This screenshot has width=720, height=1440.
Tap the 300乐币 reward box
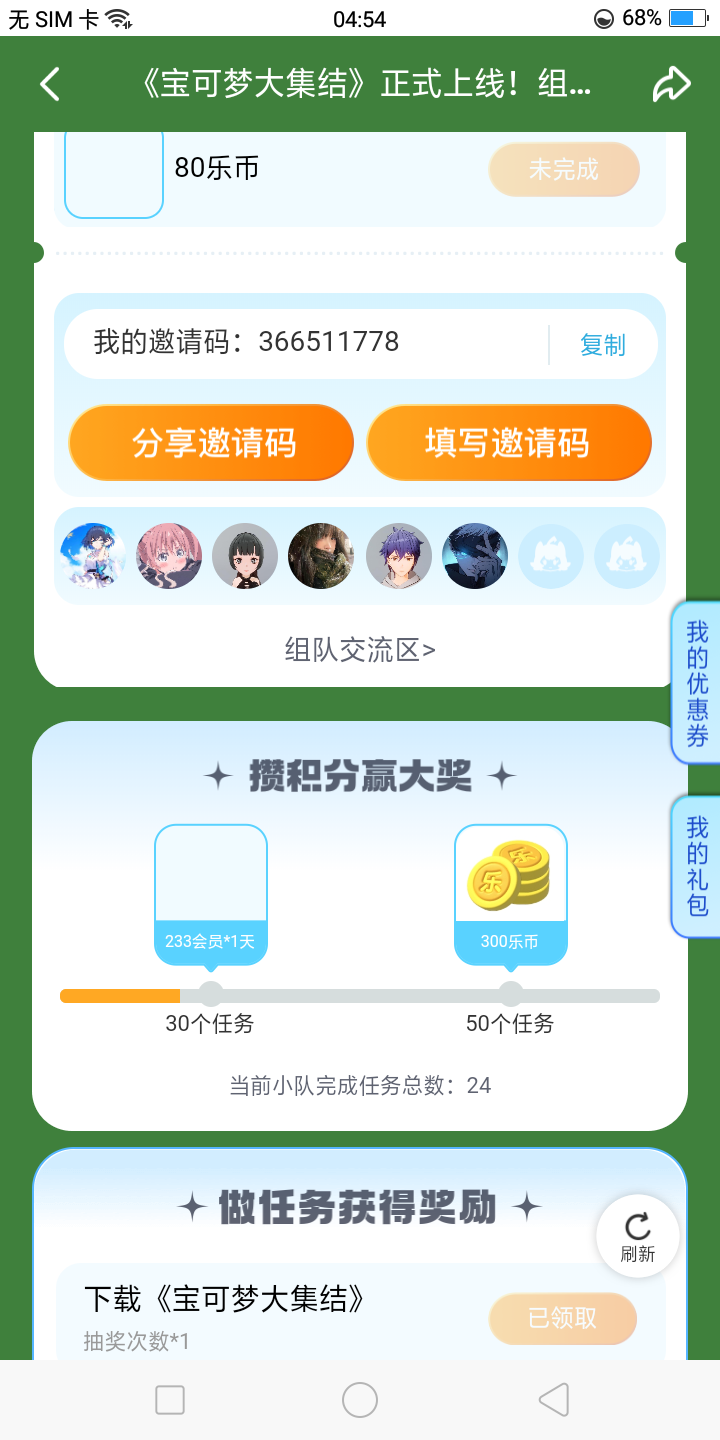click(510, 893)
